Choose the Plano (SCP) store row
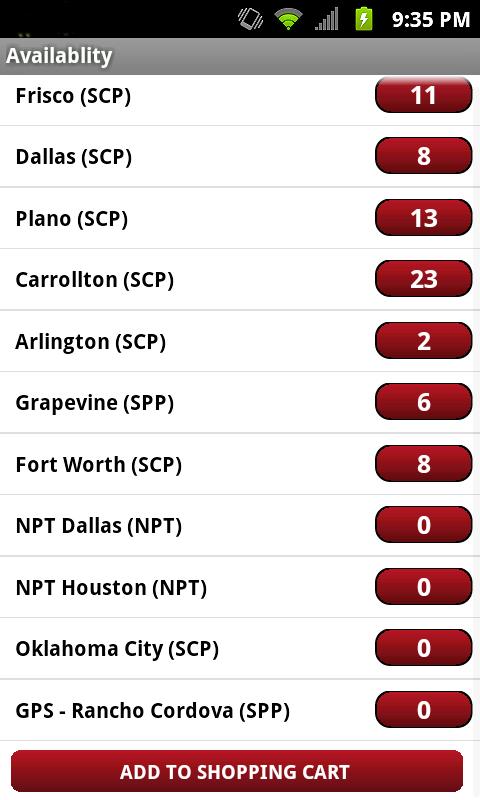 [x=240, y=218]
